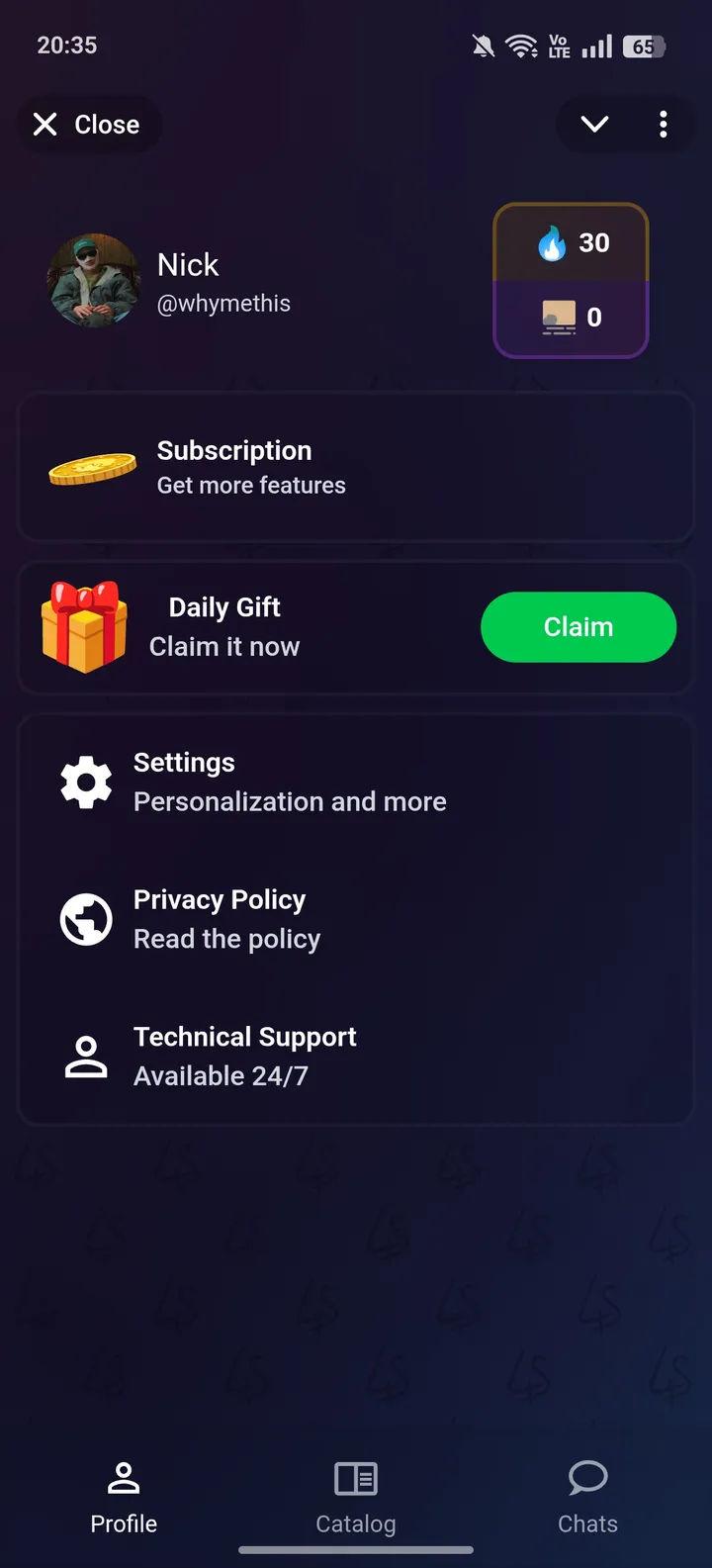Open the Catalog book icon

point(356,1477)
